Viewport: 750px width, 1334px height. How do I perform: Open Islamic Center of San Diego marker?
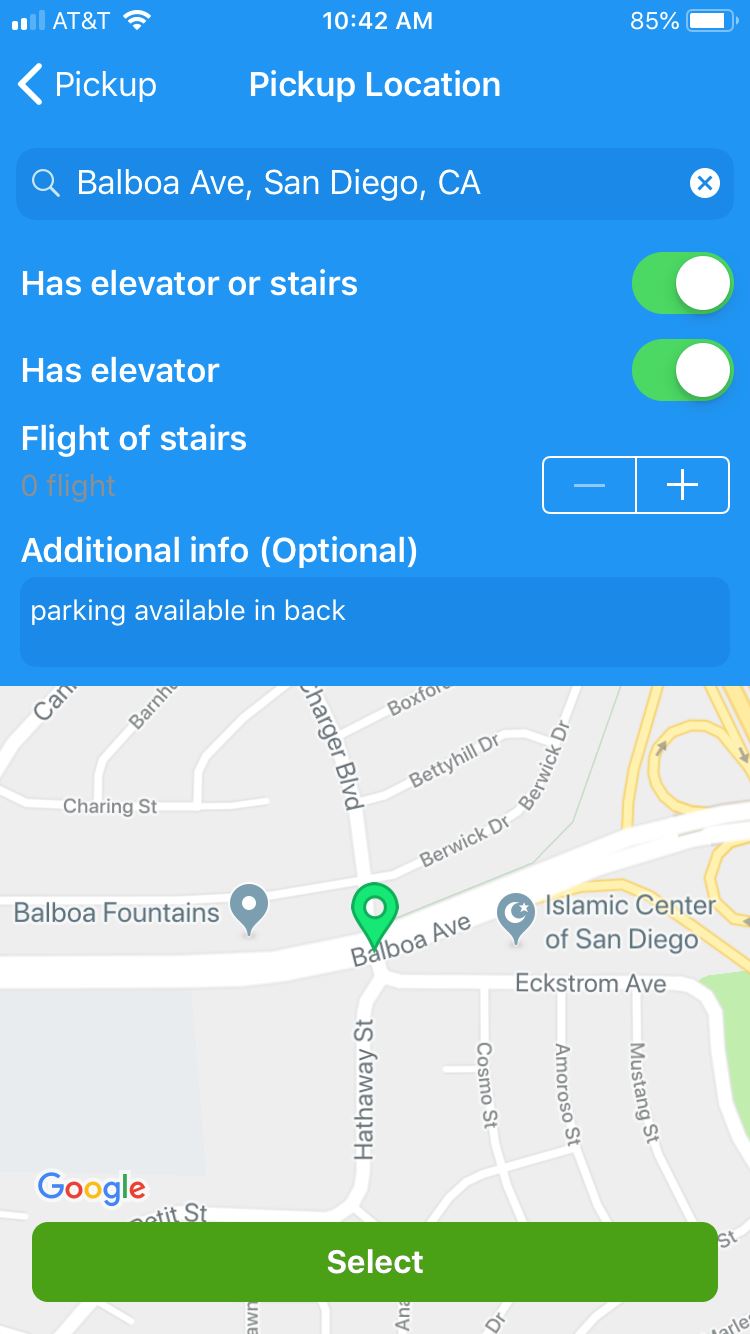516,918
